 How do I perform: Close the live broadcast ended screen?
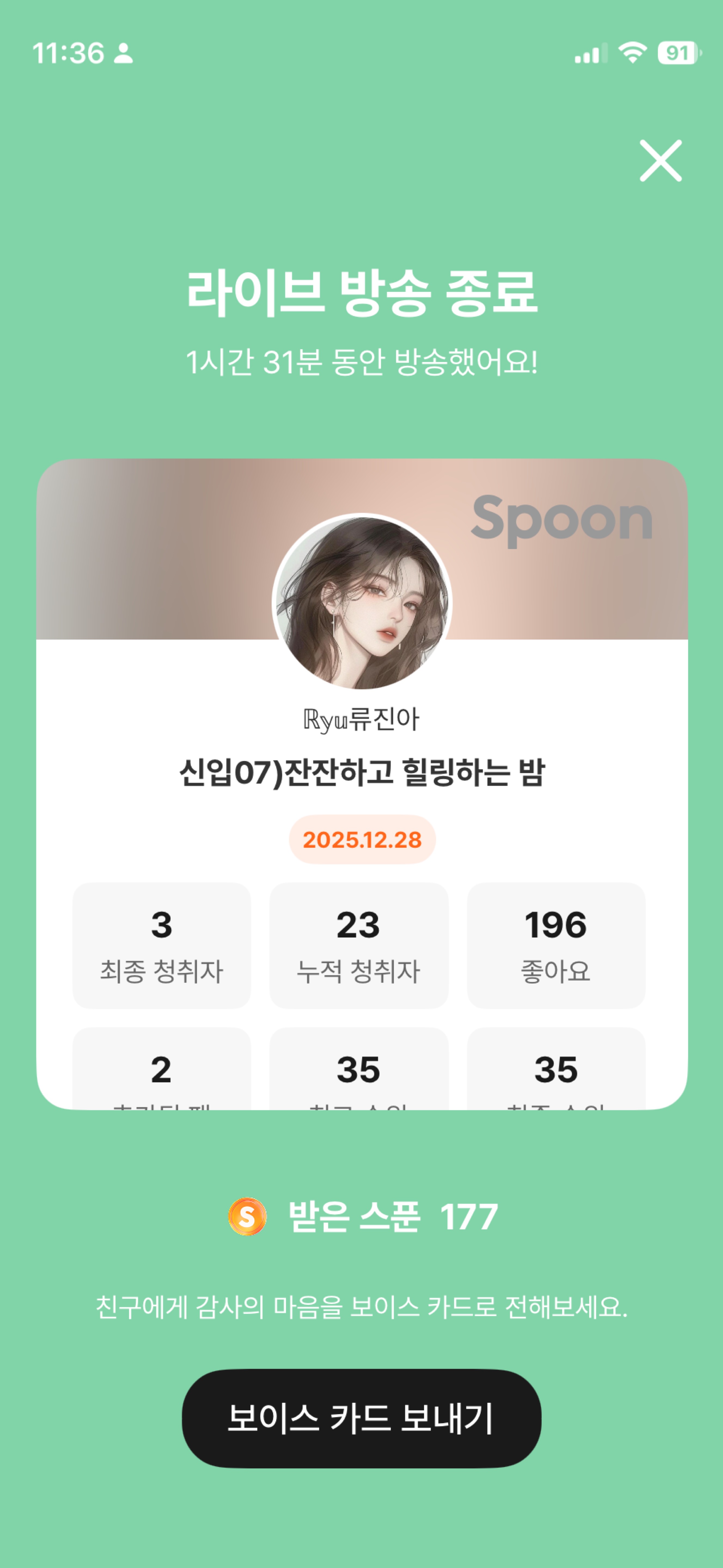click(660, 161)
